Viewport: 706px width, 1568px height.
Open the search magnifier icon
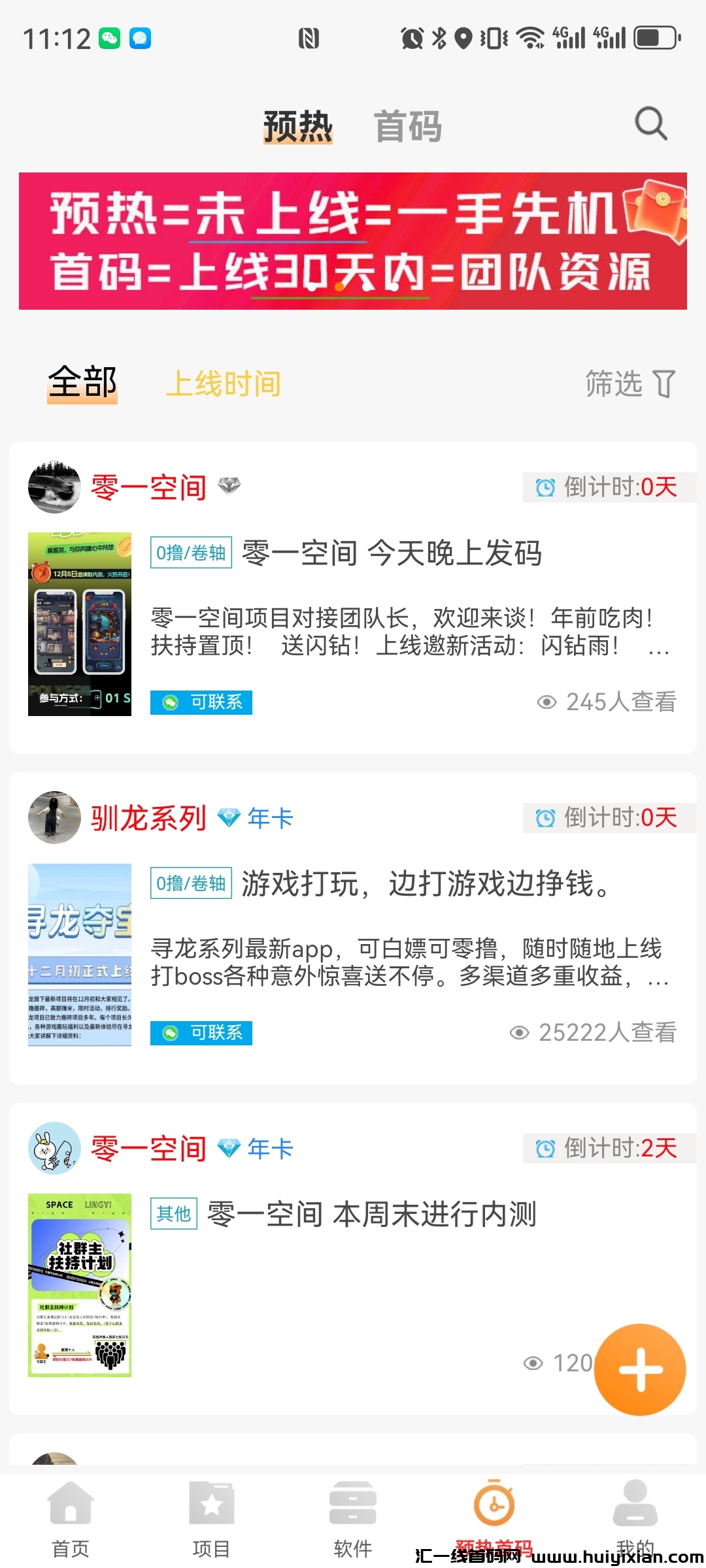click(x=650, y=123)
